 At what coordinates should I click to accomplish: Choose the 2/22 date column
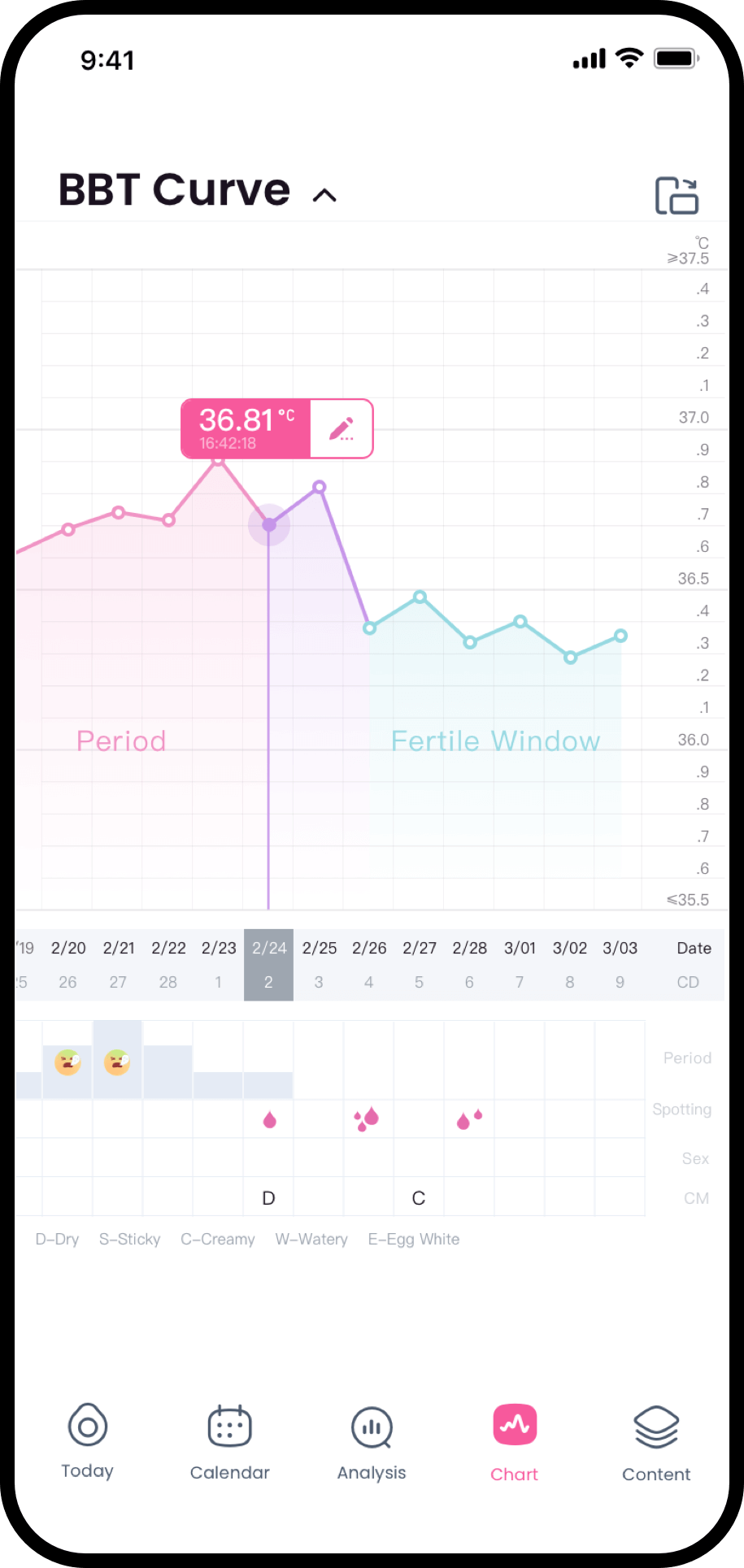168,964
